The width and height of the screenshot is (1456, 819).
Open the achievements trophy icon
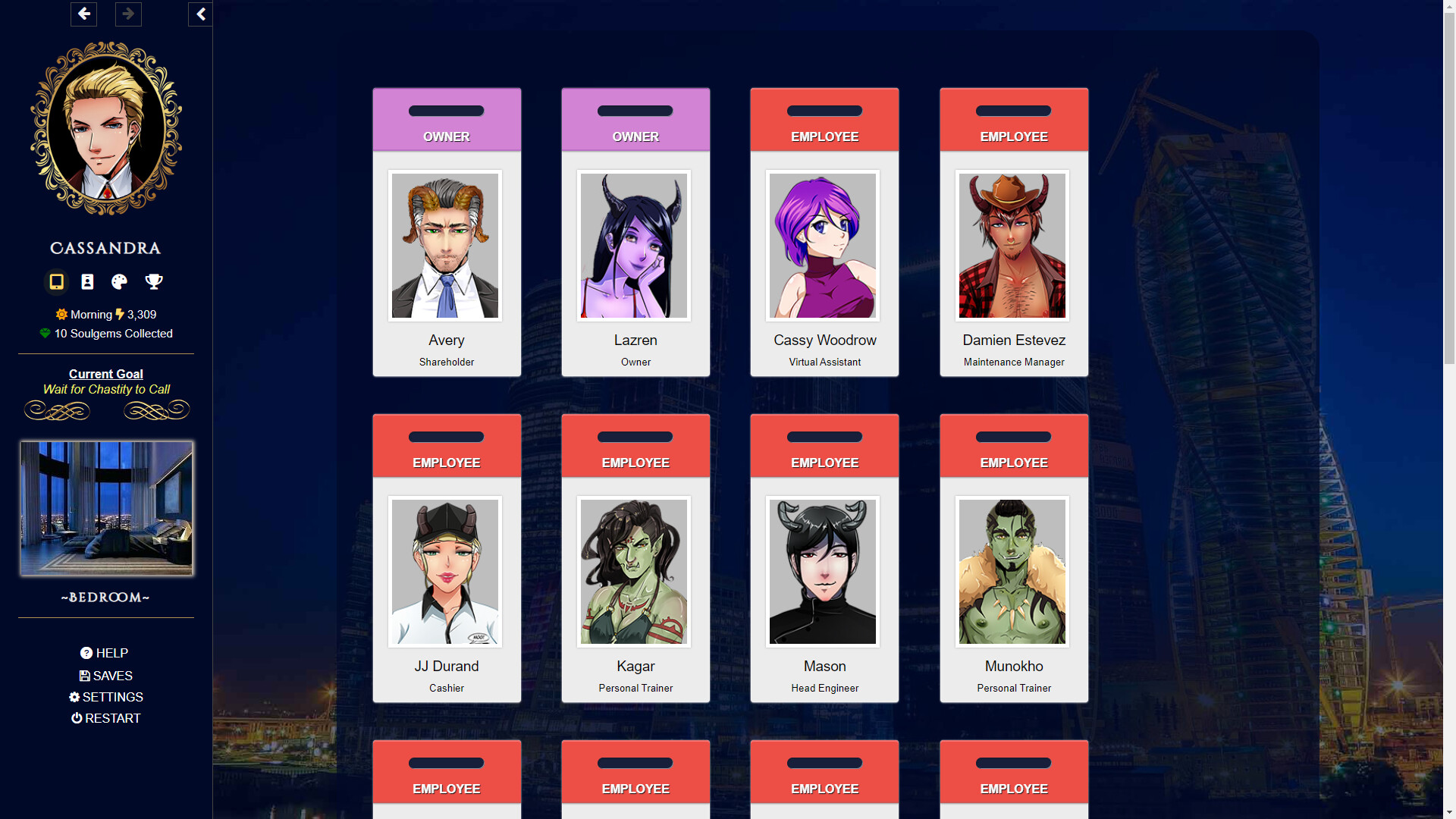coord(154,282)
